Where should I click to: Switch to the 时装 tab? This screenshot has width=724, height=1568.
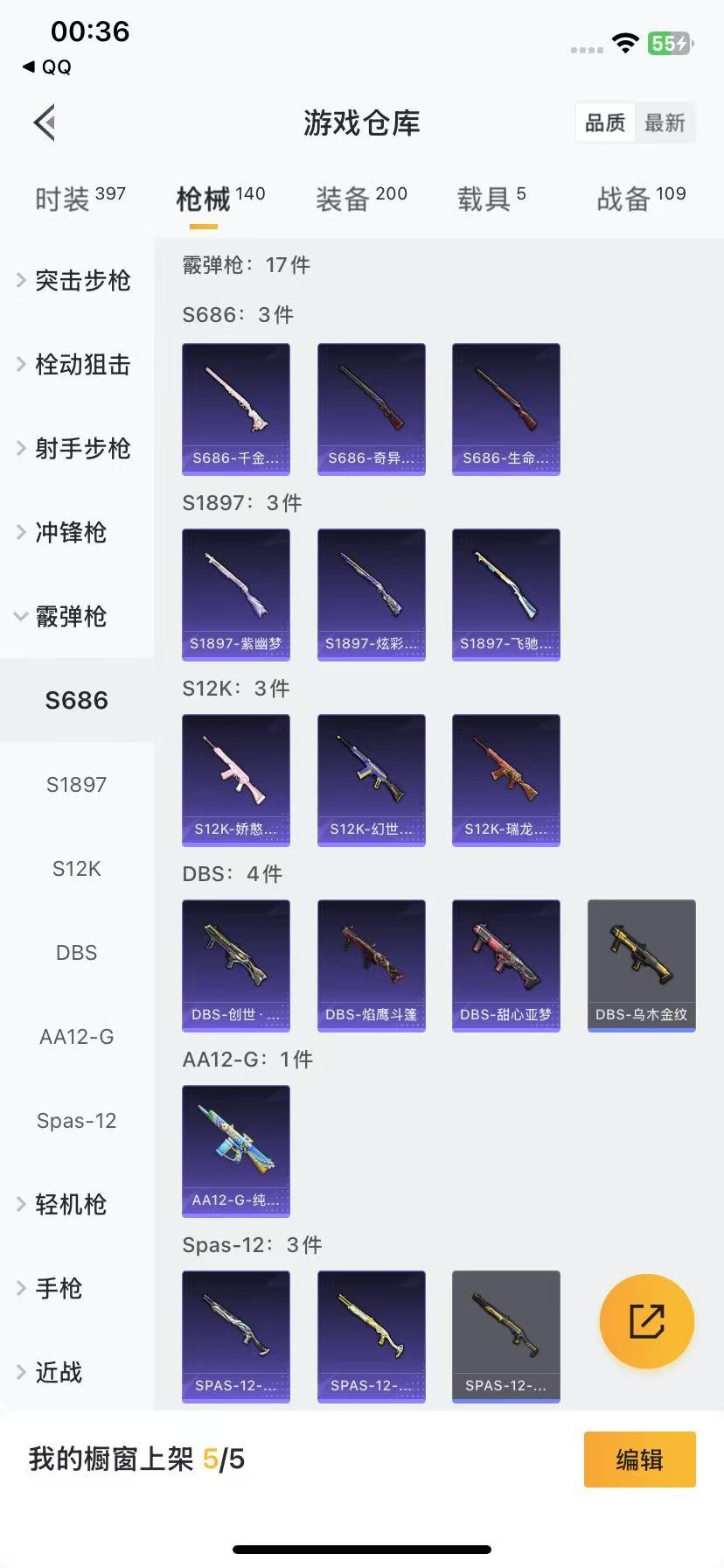click(x=80, y=199)
